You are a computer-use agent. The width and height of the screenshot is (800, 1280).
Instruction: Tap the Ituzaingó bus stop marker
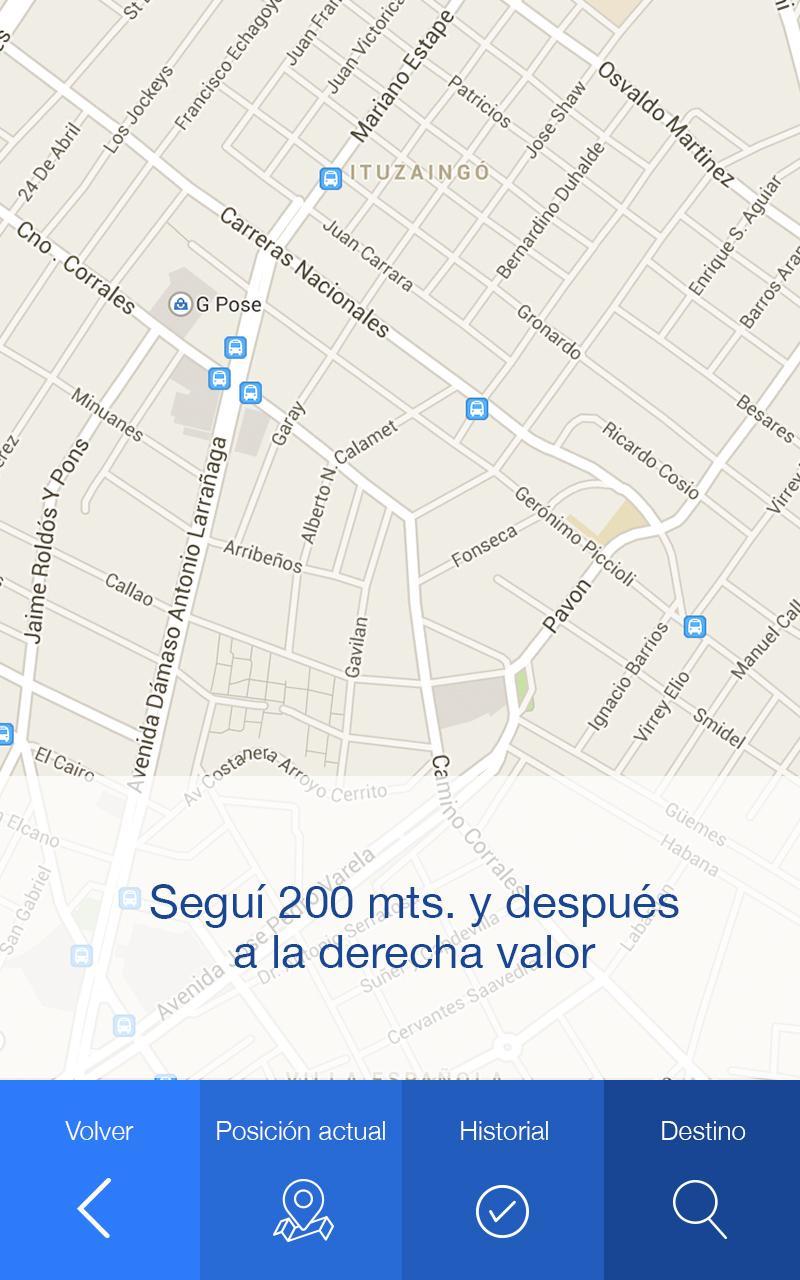pyautogui.click(x=330, y=178)
